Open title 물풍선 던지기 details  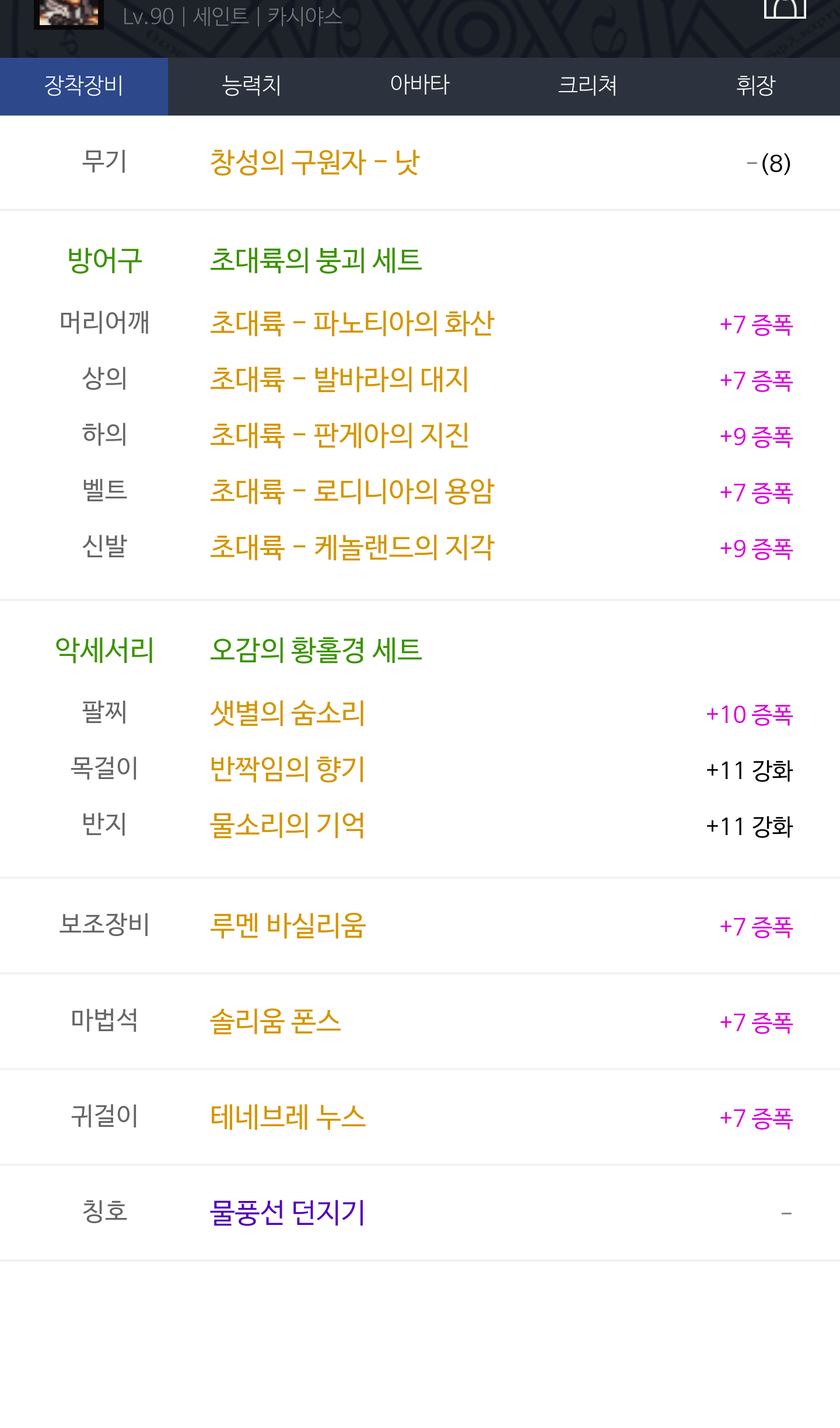pyautogui.click(x=288, y=1212)
